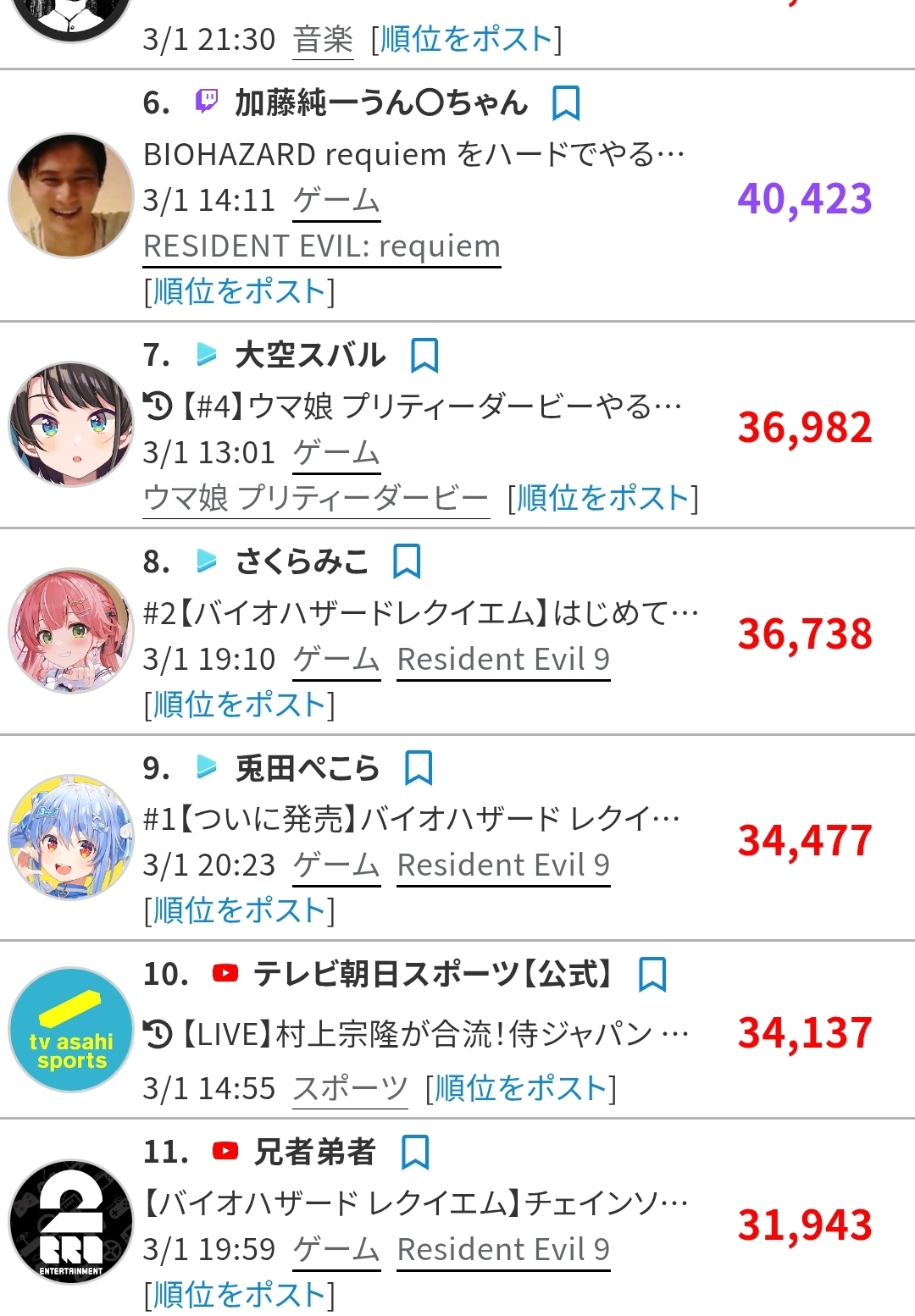Open the RESIDENT EVIL: requiem game link
This screenshot has width=915, height=1316.
click(x=322, y=246)
